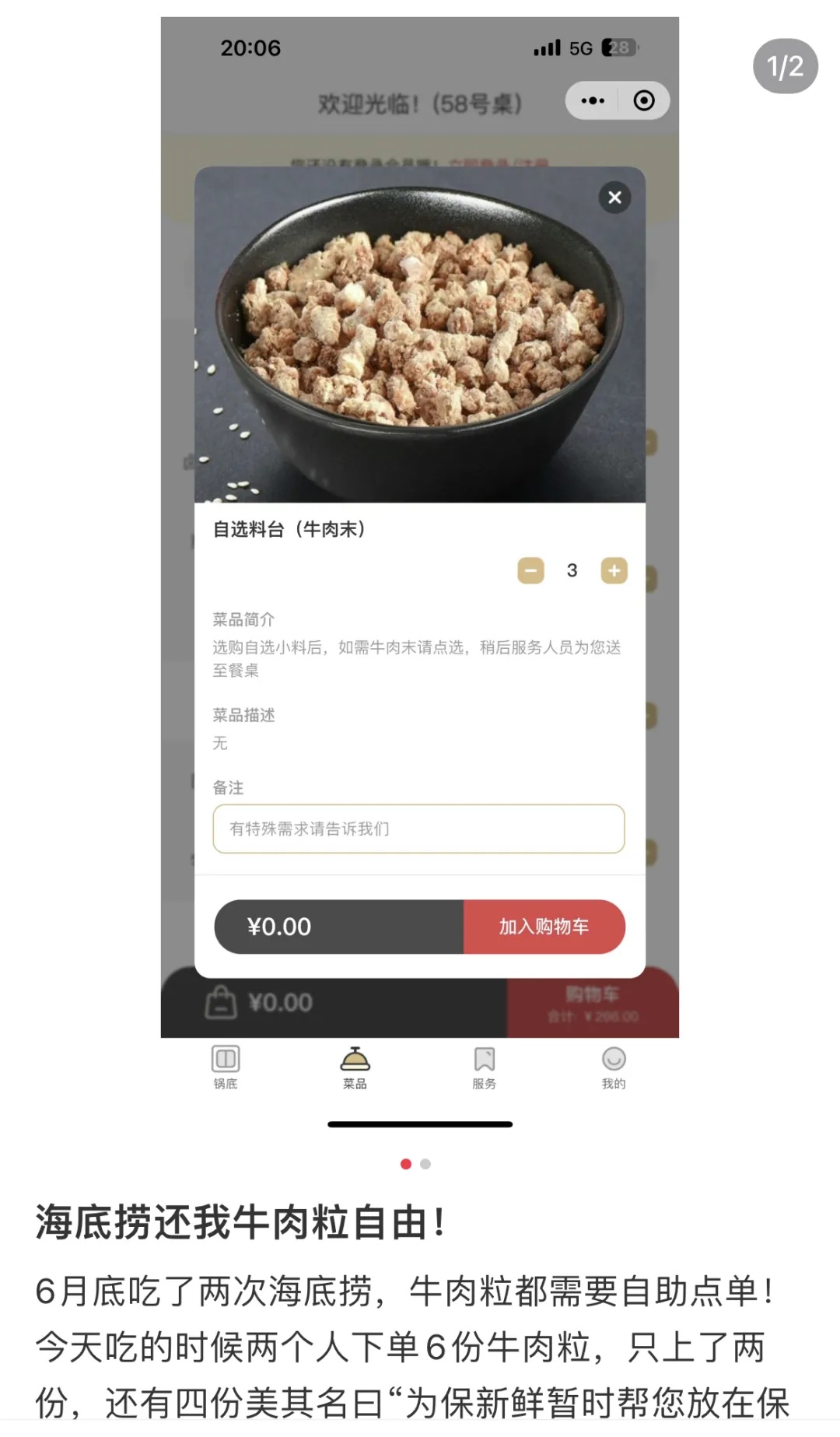The image size is (840, 1437).
Task: View the beef granules dish photo
Action: click(420, 335)
